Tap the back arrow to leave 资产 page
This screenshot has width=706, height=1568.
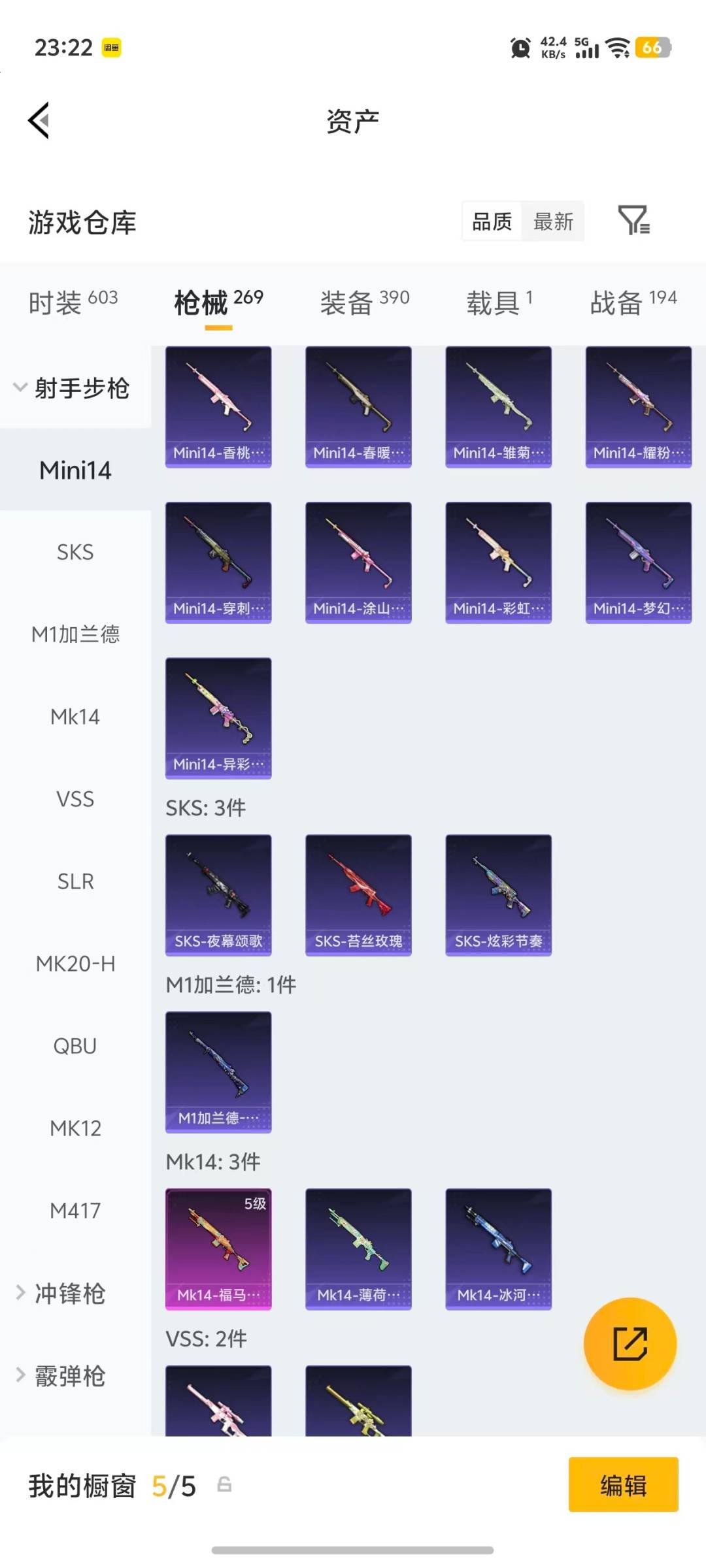click(x=37, y=120)
